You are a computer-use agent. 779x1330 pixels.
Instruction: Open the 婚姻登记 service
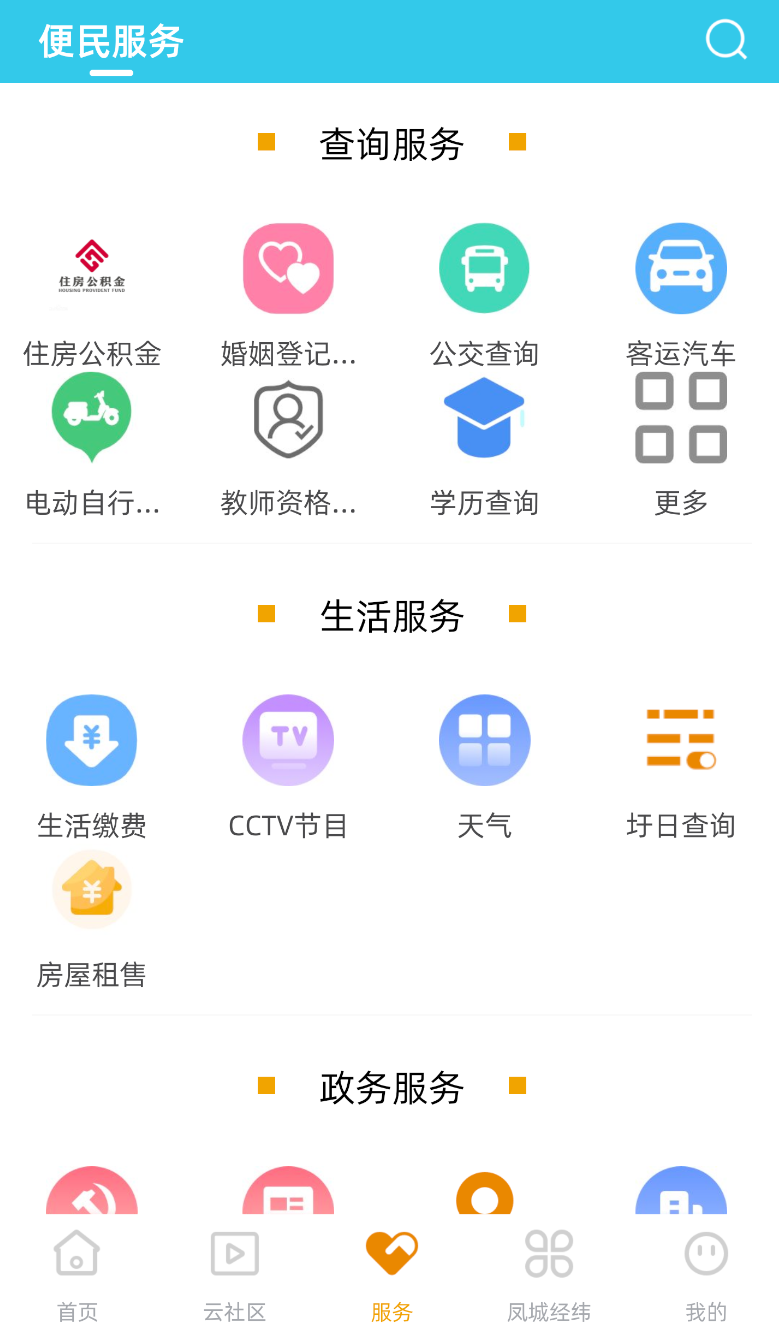click(x=288, y=296)
